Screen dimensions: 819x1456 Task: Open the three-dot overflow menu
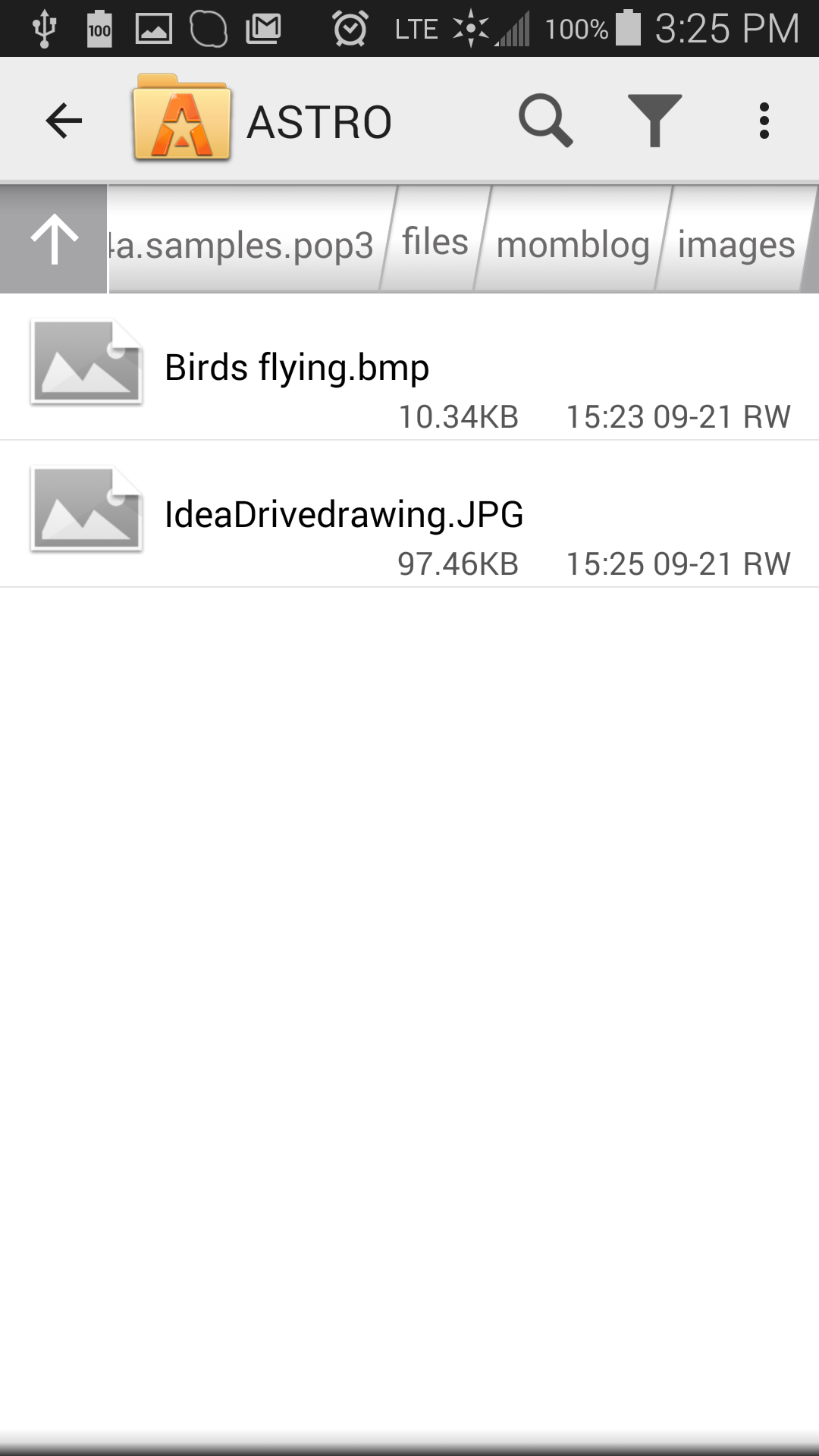click(x=764, y=121)
